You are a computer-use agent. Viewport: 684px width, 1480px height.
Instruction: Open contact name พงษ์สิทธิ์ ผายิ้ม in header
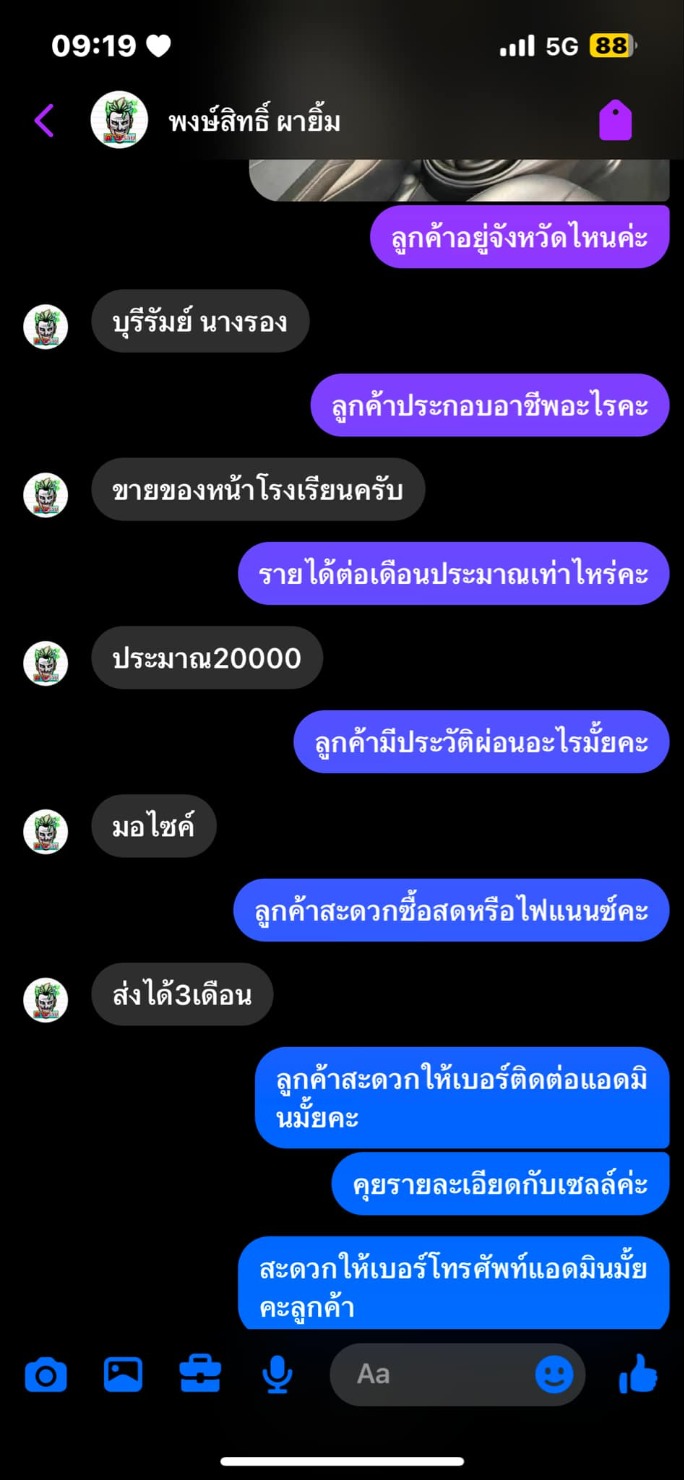pos(254,122)
